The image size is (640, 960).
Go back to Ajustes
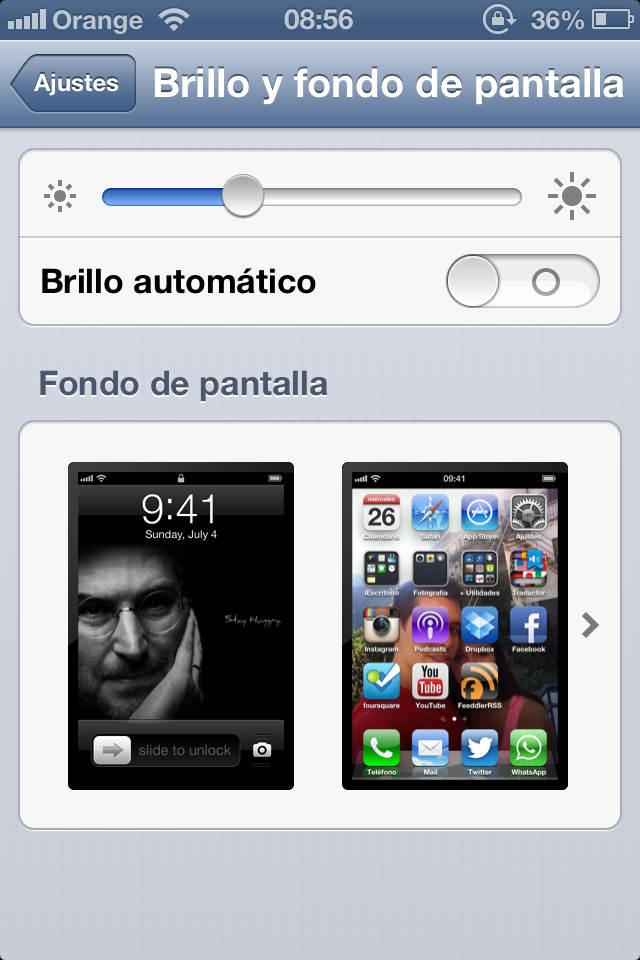73,83
